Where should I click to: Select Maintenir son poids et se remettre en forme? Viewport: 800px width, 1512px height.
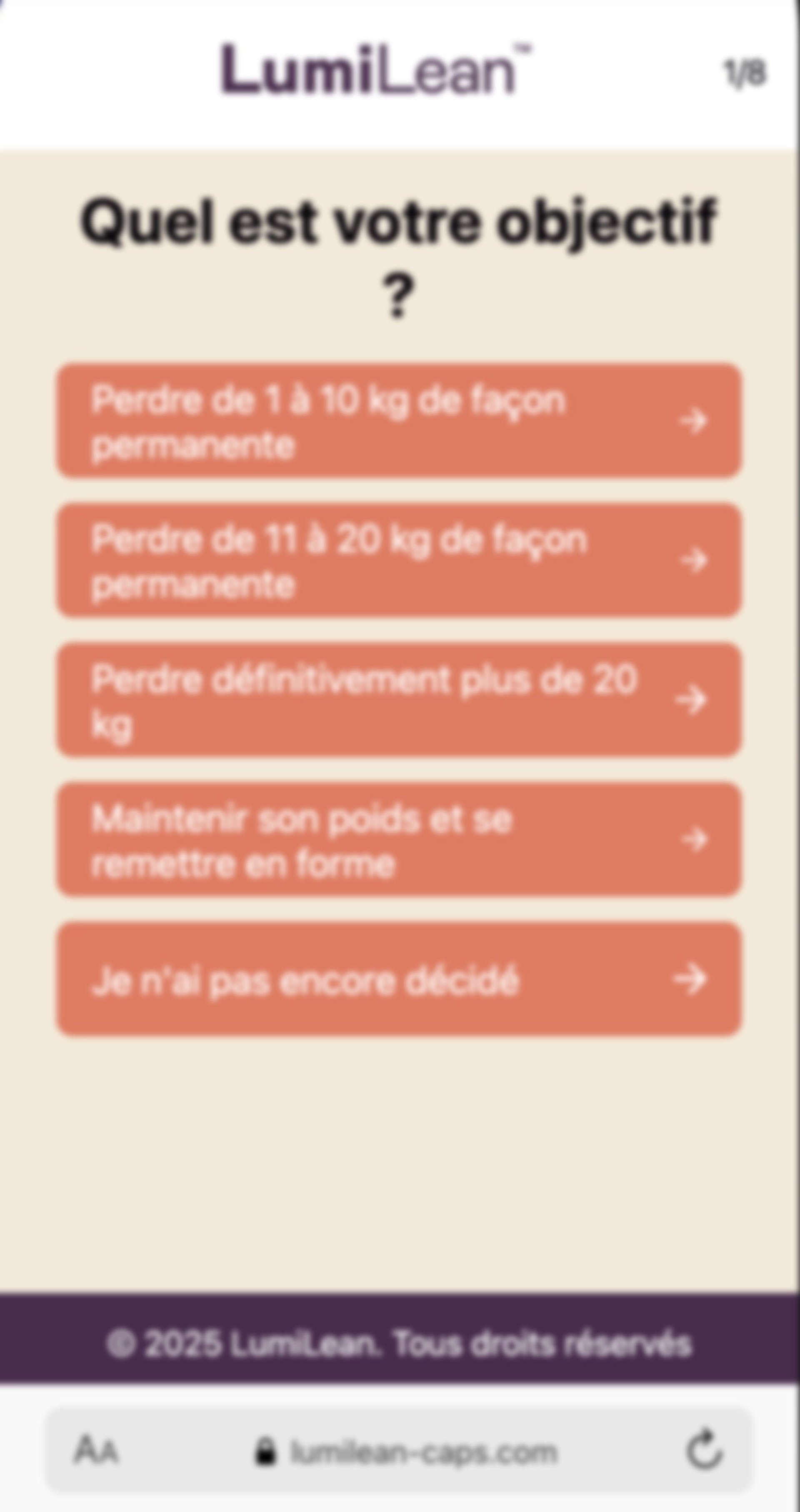[399, 839]
